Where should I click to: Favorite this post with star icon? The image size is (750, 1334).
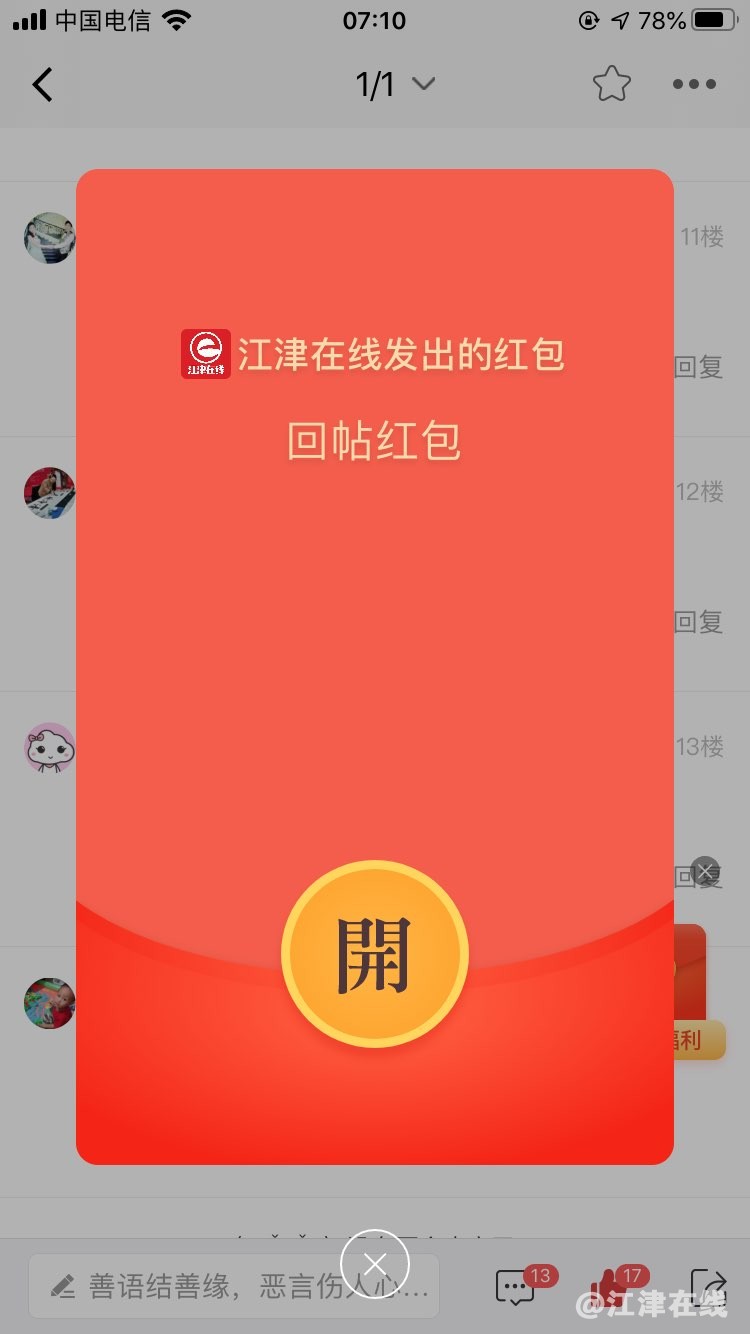point(611,85)
